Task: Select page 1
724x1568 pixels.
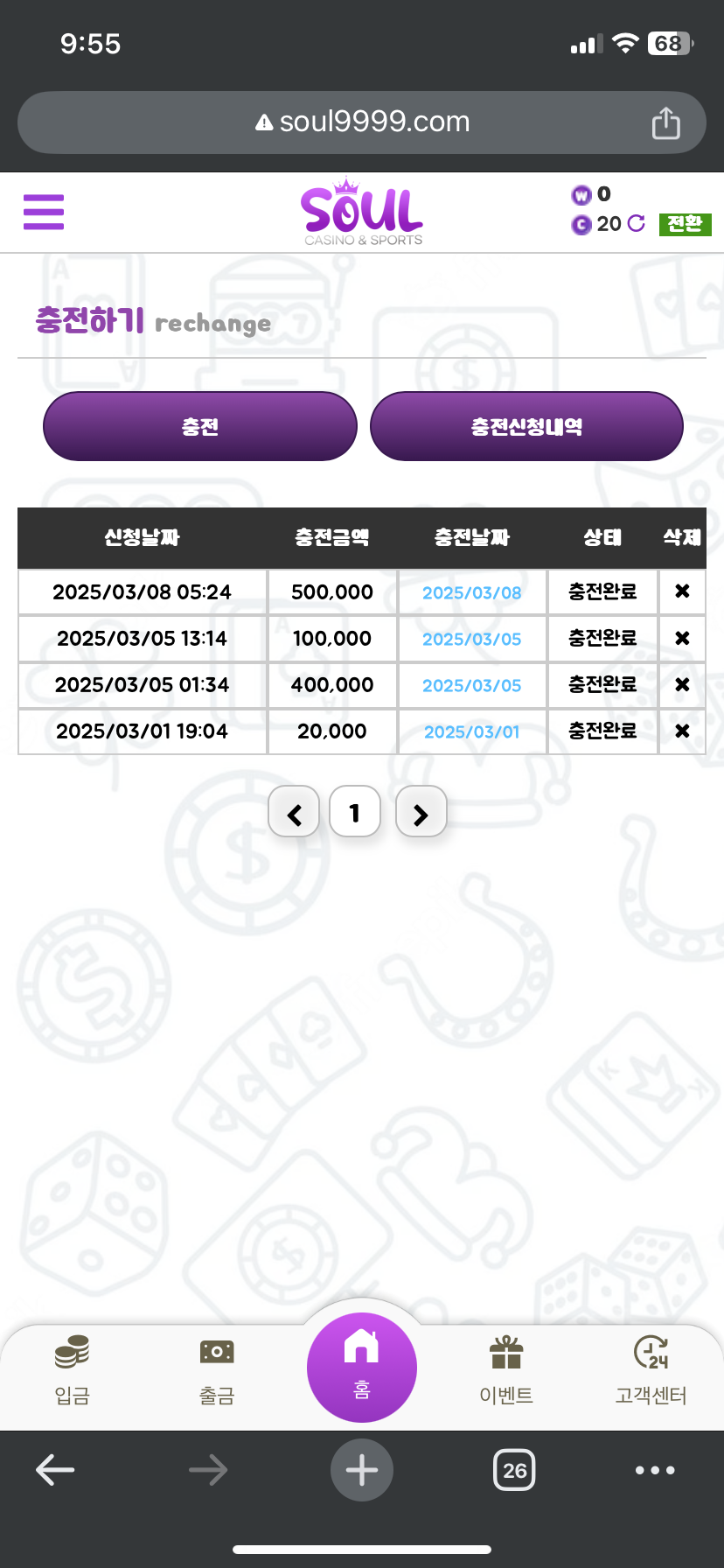Action: [x=355, y=811]
